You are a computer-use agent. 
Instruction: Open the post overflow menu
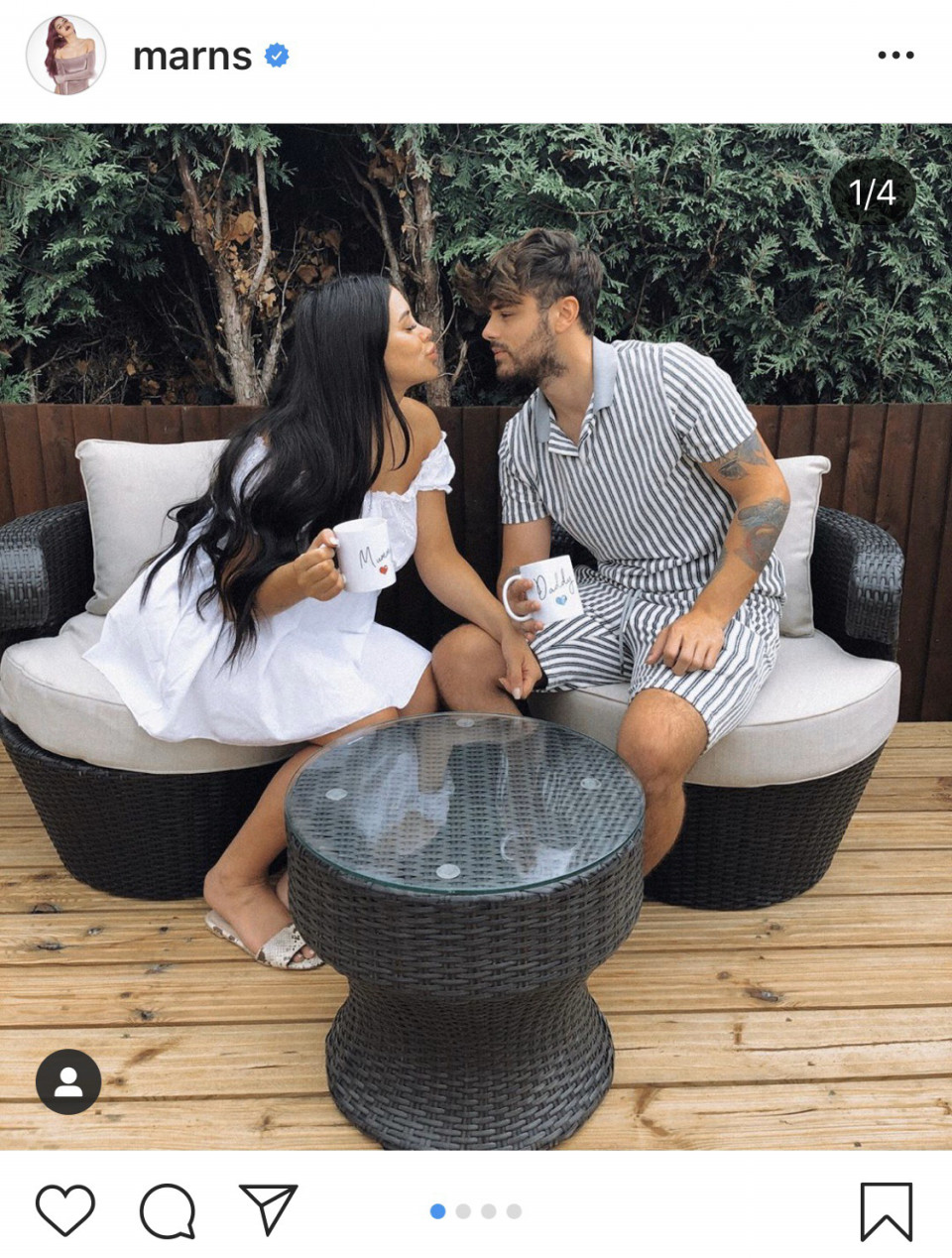895,56
